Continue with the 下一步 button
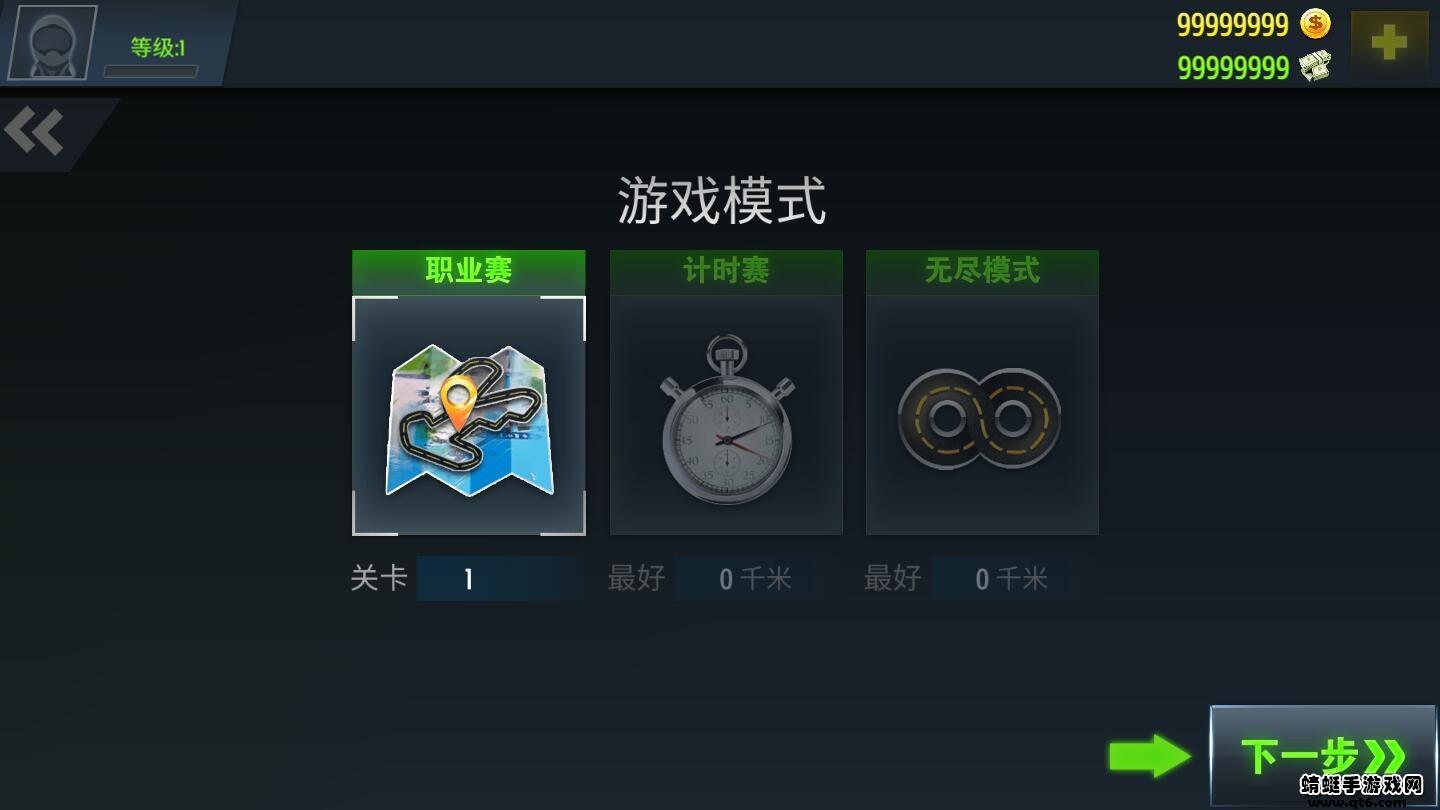The height and width of the screenshot is (810, 1440). click(x=1321, y=755)
